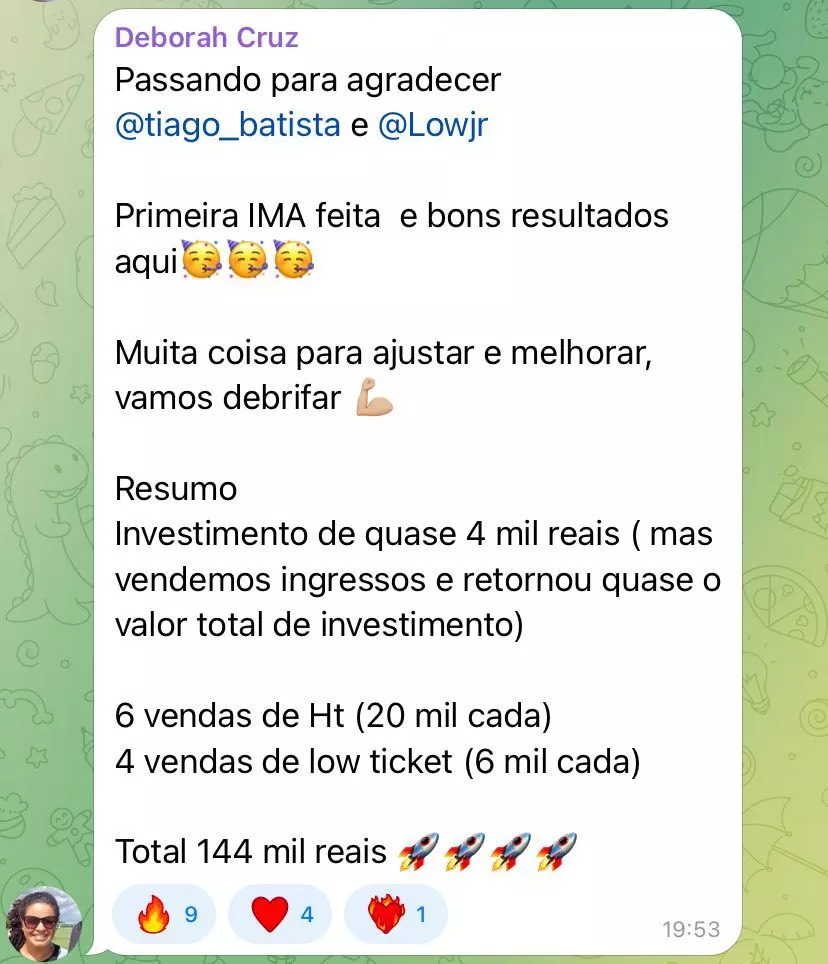Add a fire reaction with 9

164,914
